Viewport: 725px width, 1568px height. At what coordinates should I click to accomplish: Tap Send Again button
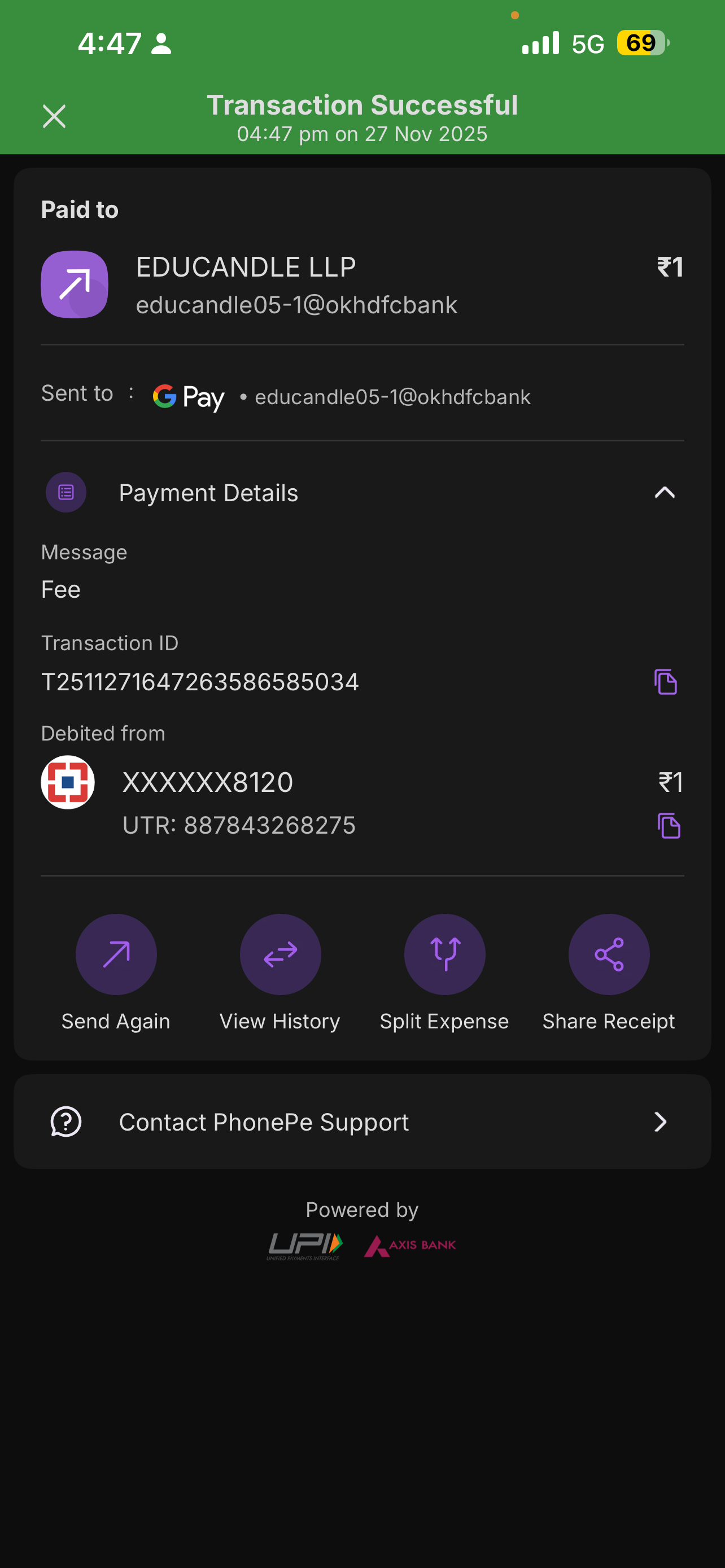point(116,954)
